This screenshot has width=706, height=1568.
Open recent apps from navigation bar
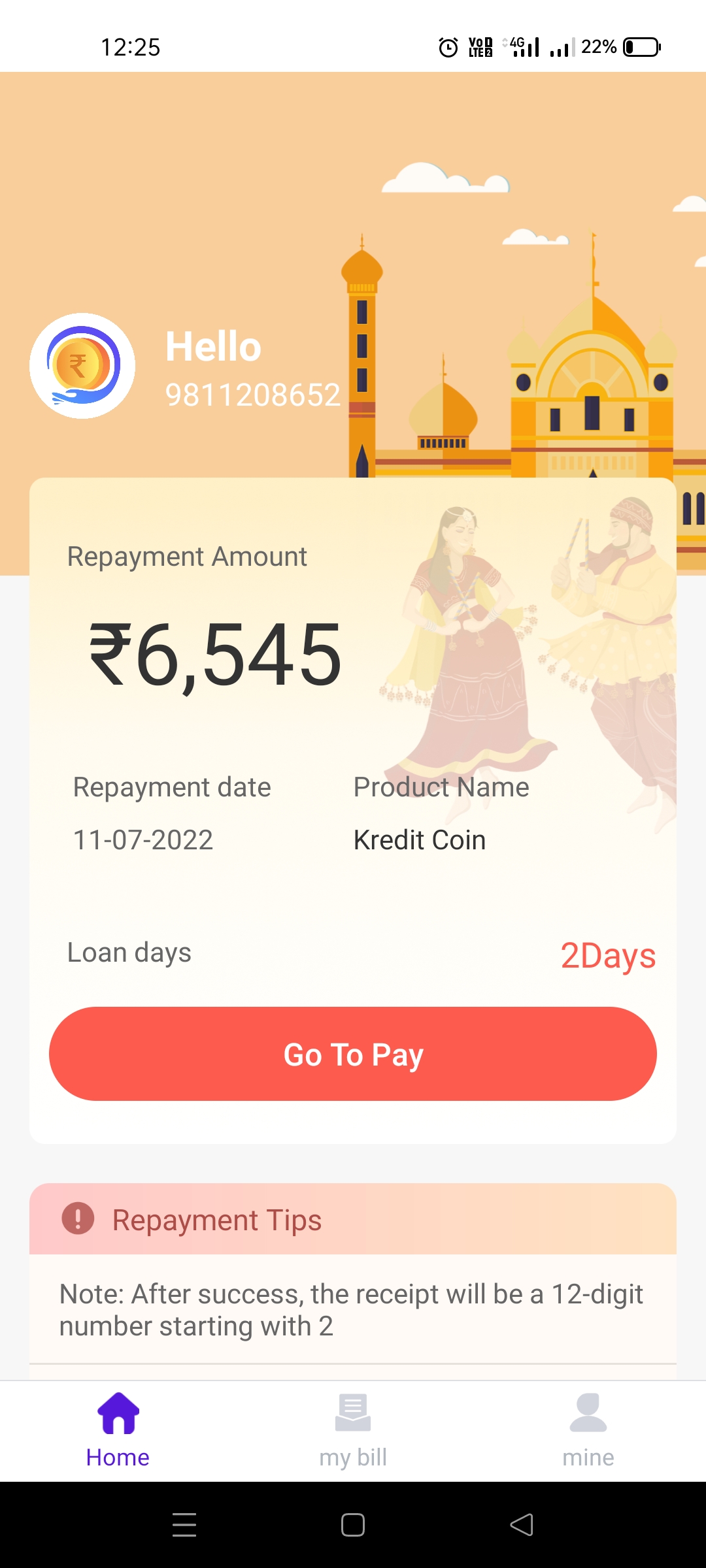click(184, 1525)
